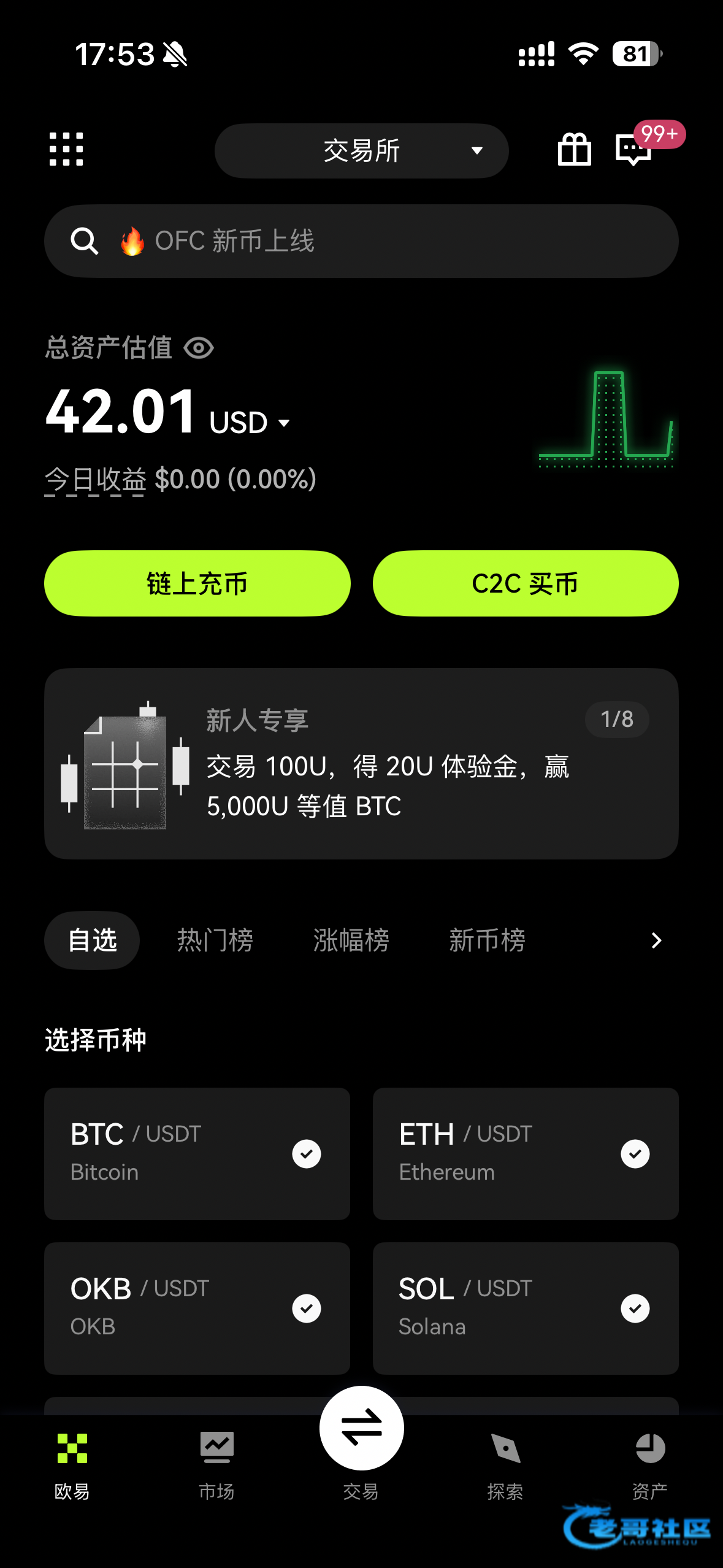Uncheck the ETH / USDT pair
The height and width of the screenshot is (1568, 723).
tap(635, 1154)
